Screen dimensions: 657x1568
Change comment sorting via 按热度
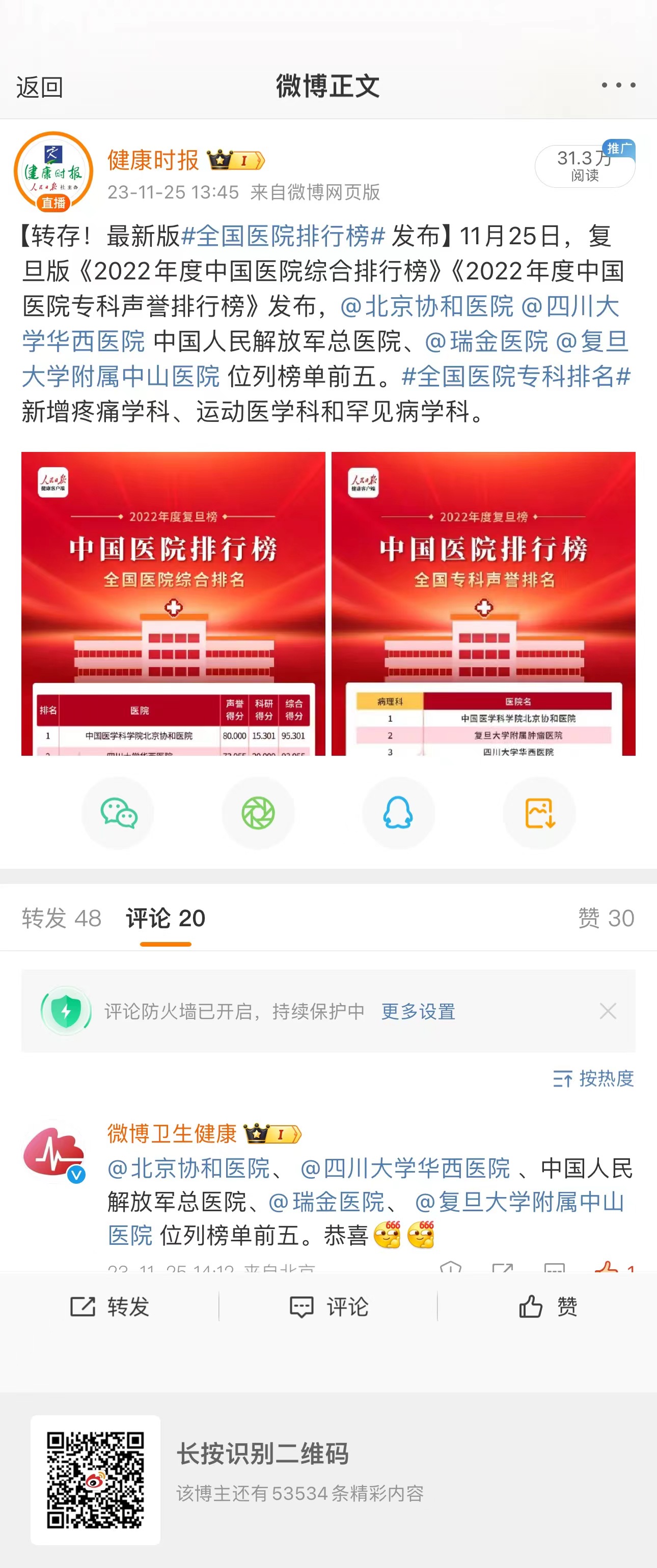coord(593,1078)
